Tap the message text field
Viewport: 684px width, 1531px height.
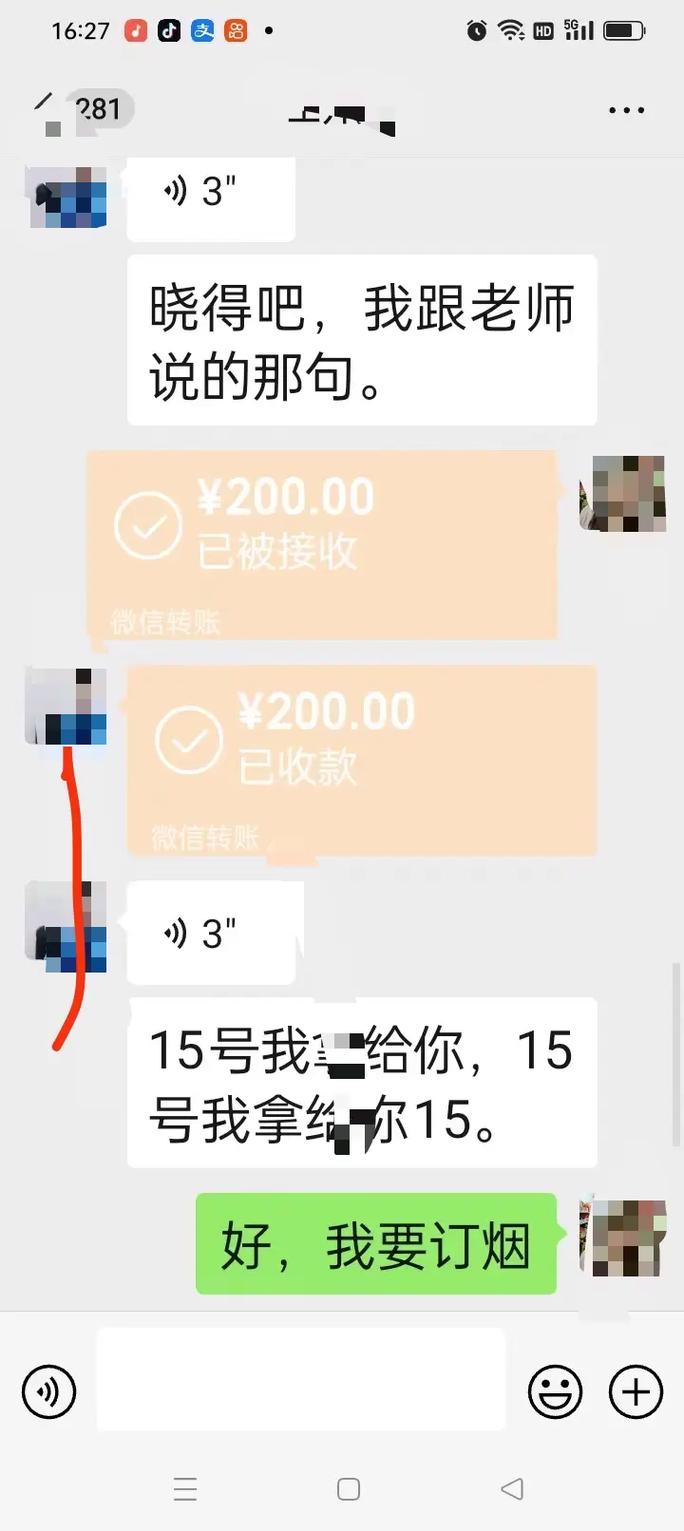[x=300, y=1379]
